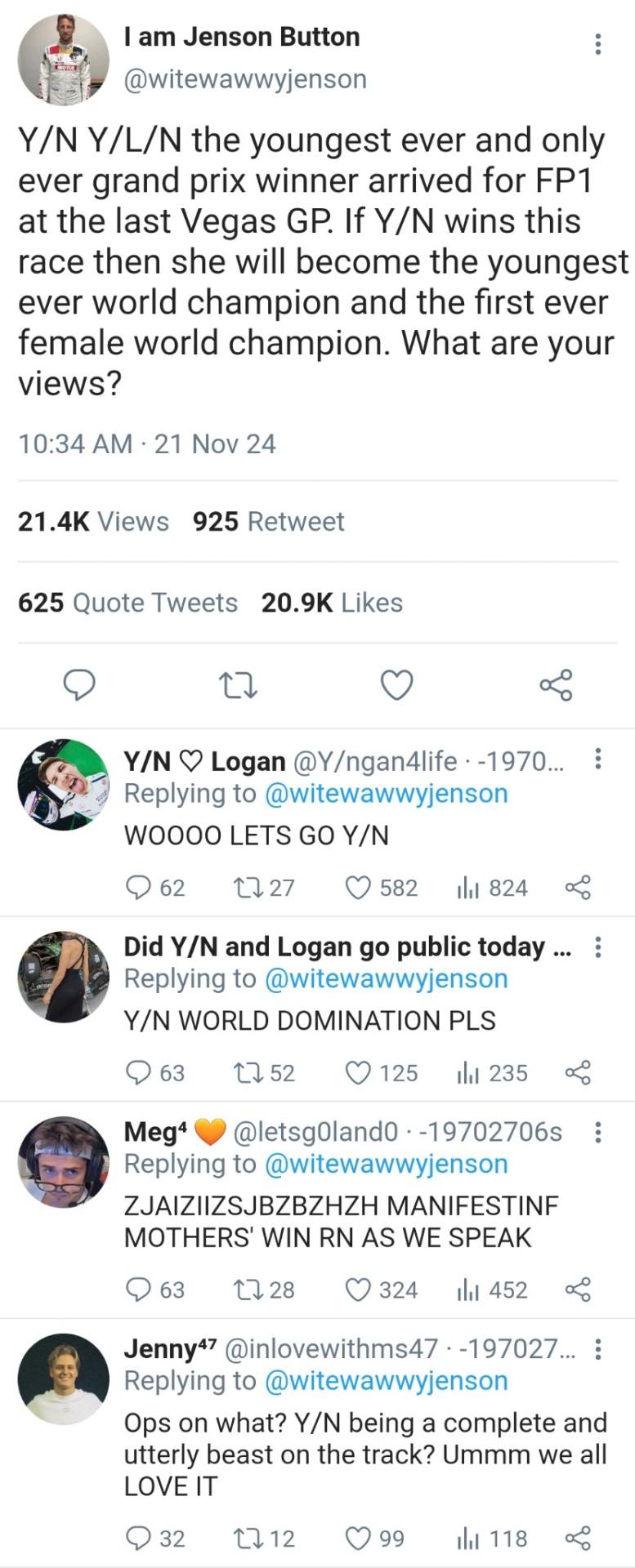Viewport: 635px width, 1568px height.
Task: View the 625 Quote Tweets
Action: pyautogui.click(x=127, y=603)
